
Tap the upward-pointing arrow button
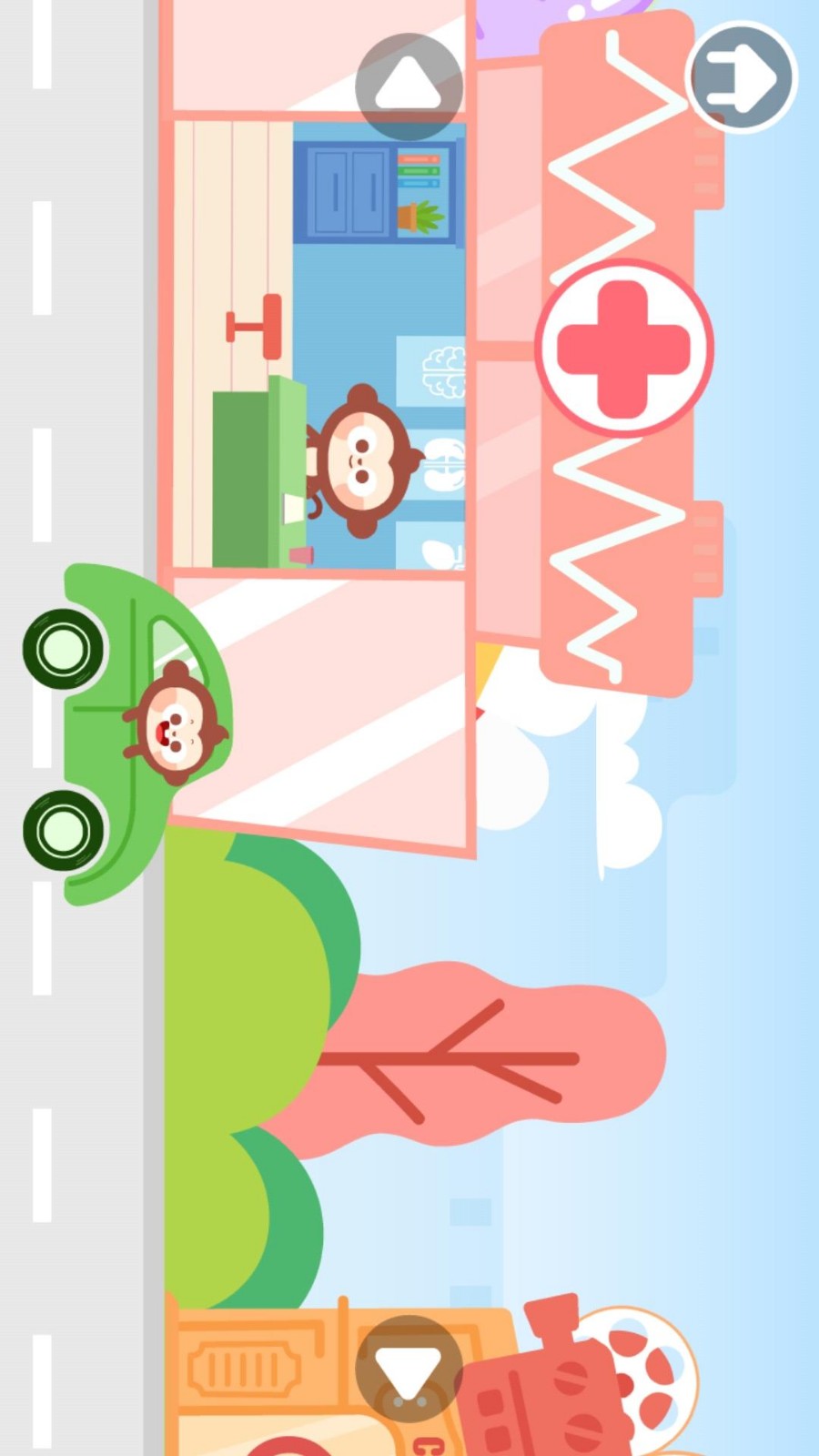click(x=409, y=86)
